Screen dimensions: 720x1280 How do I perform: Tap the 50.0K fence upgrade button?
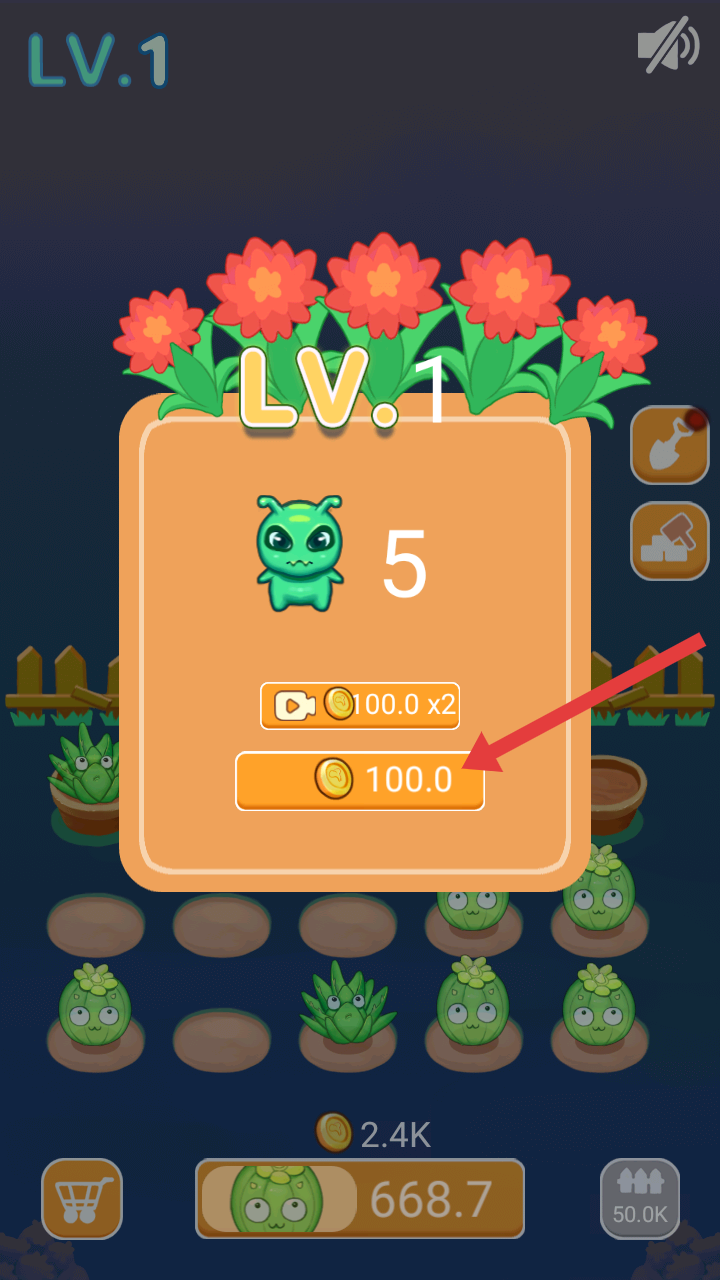click(640, 1199)
